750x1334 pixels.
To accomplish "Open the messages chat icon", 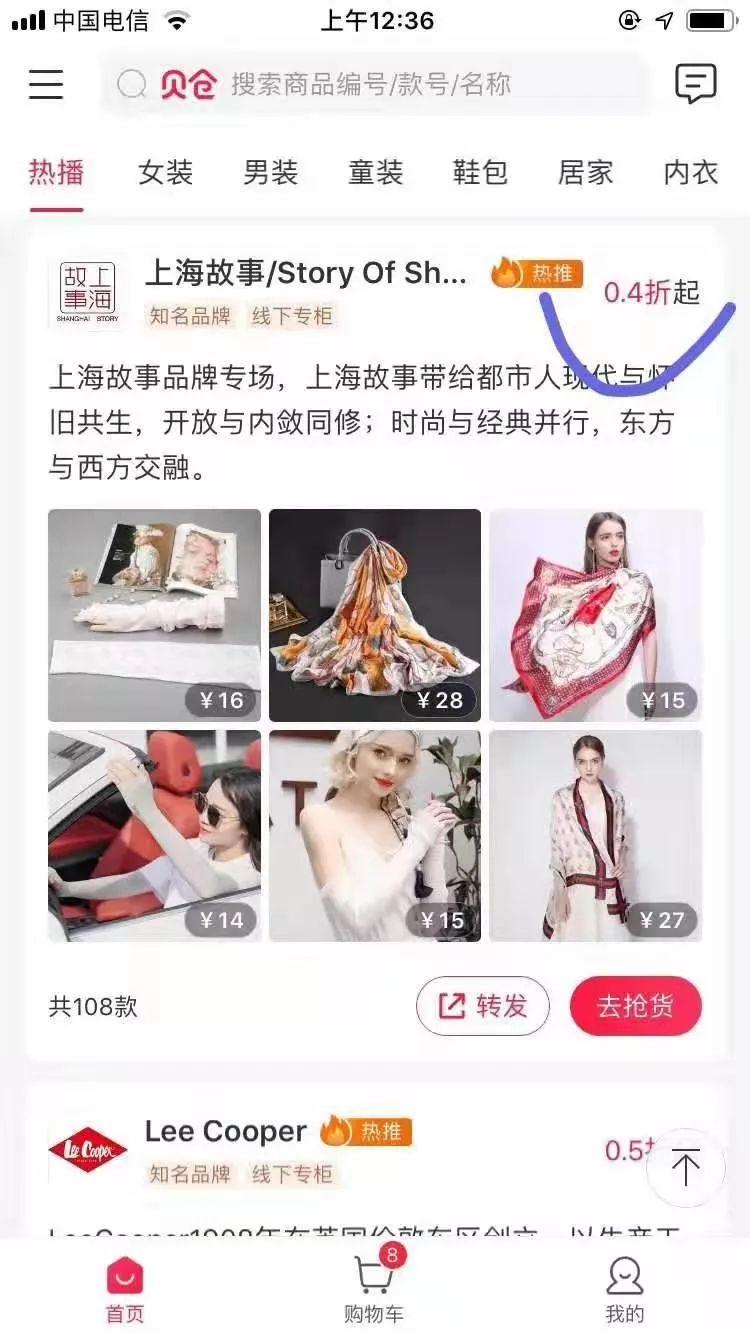I will pos(696,84).
